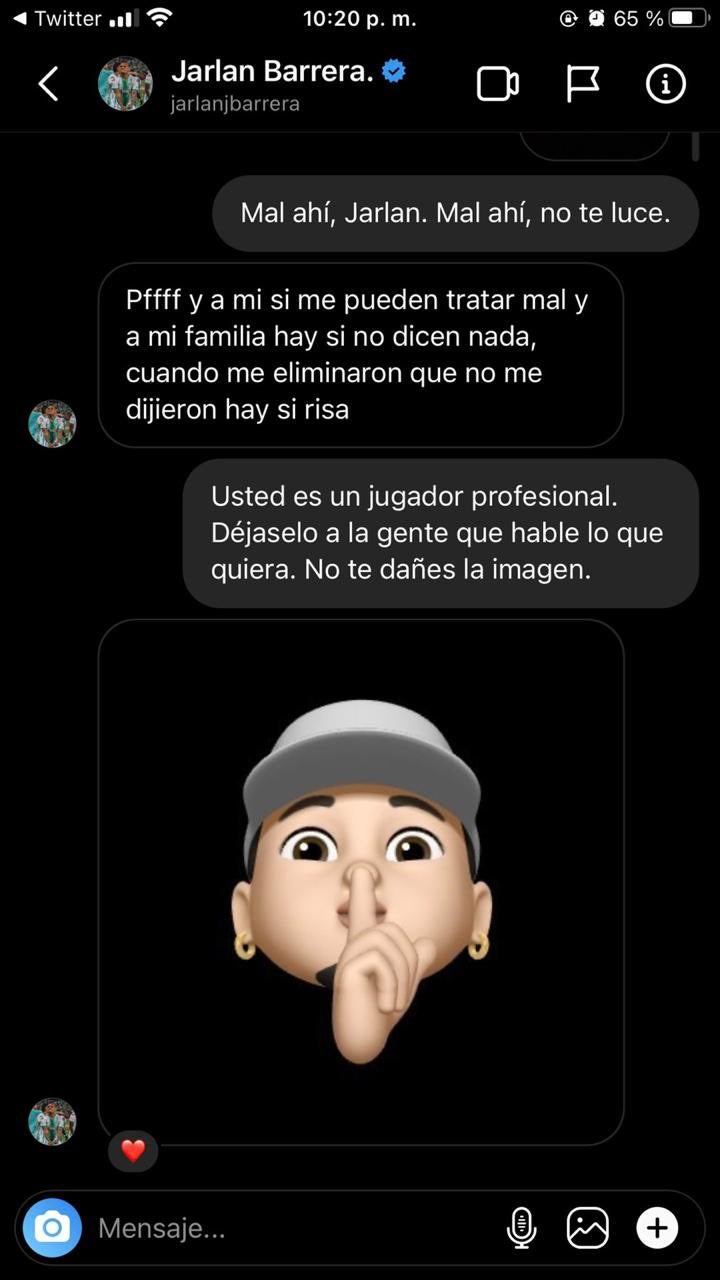Tap the battery indicator in the status bar
Viewport: 720px width, 1280px height.
point(688,16)
